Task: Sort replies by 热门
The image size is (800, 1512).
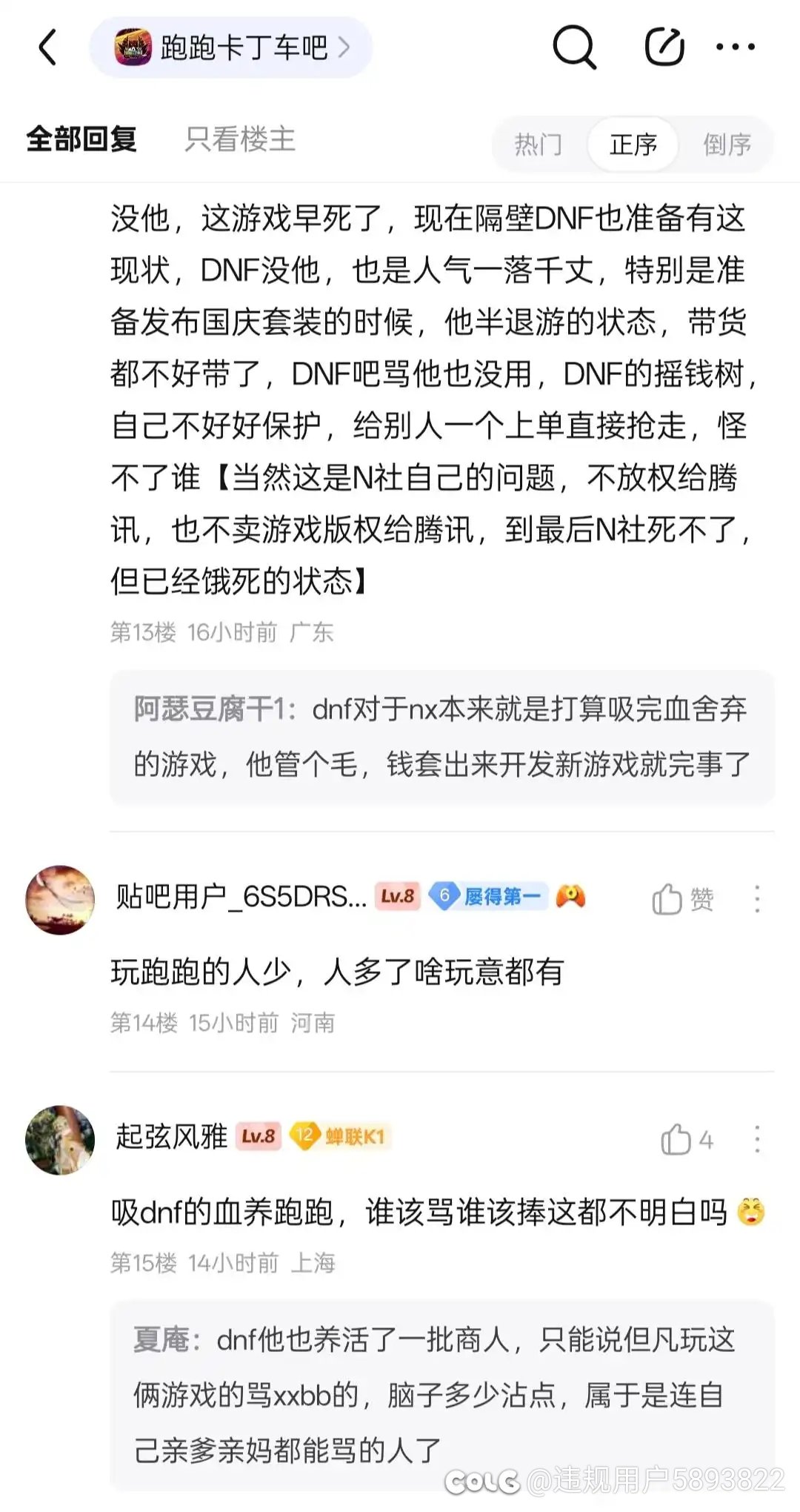Action: click(539, 144)
